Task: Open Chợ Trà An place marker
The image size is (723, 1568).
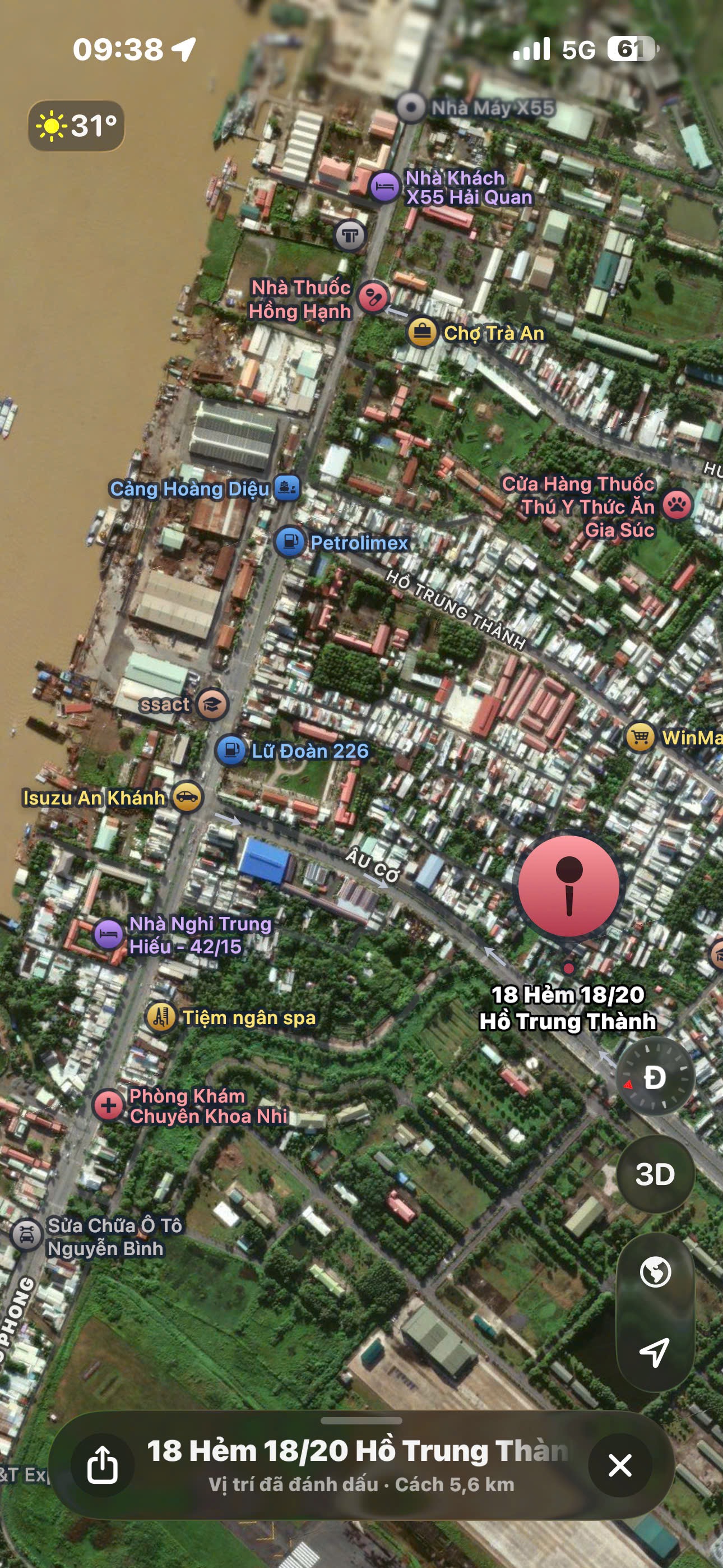Action: point(421,333)
